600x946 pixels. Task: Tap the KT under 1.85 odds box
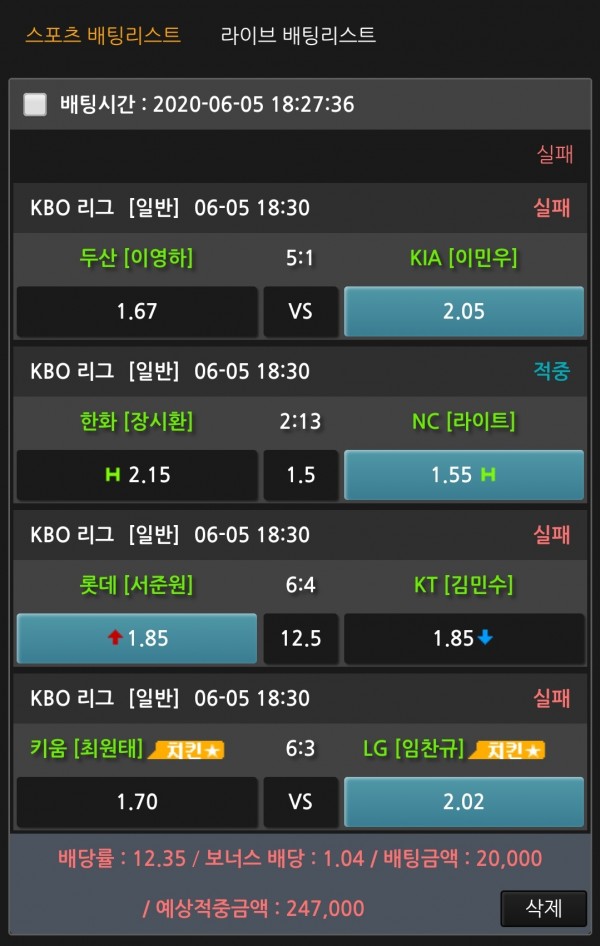point(464,638)
